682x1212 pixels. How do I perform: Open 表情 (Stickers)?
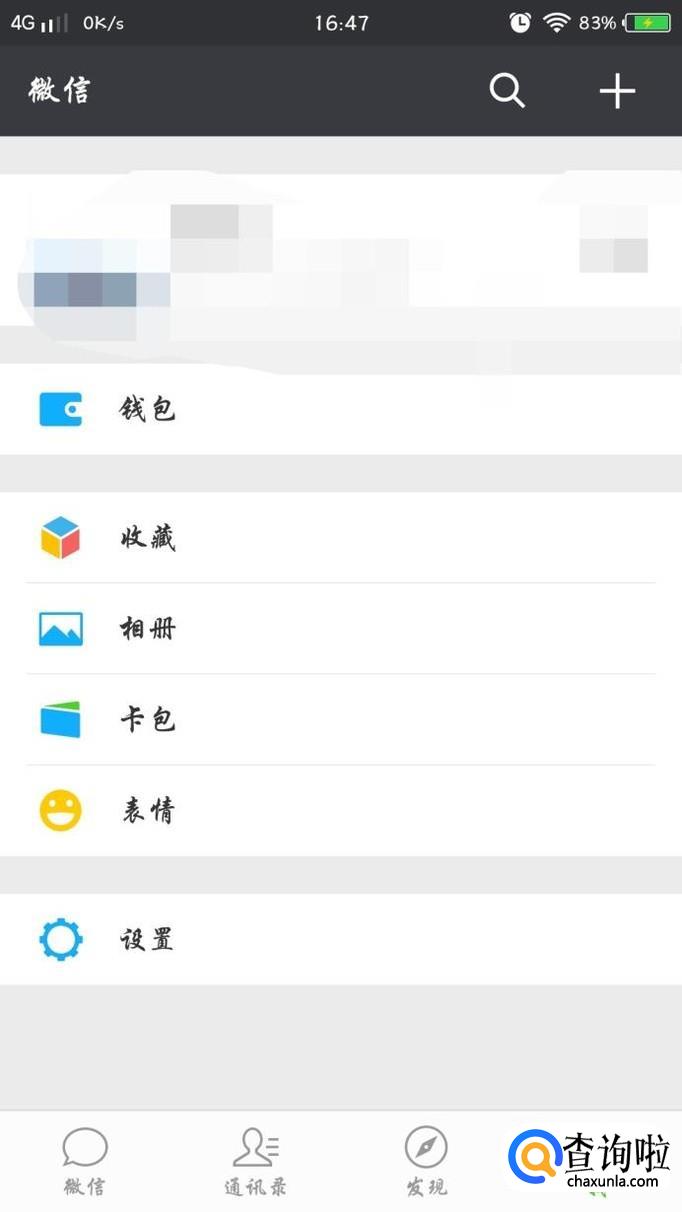tap(148, 811)
